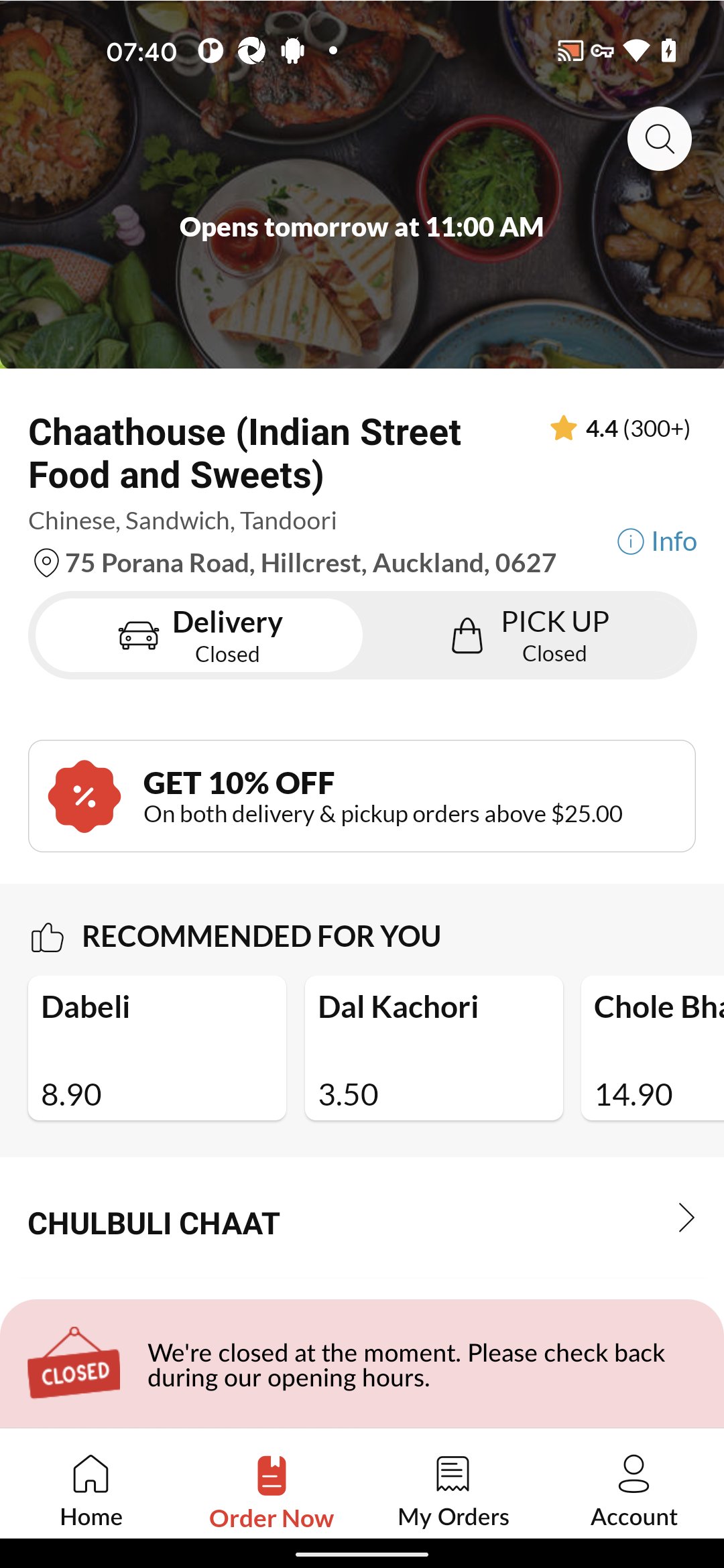The image size is (724, 1568).
Task: Go to the Home tab
Action: coord(91,1490)
